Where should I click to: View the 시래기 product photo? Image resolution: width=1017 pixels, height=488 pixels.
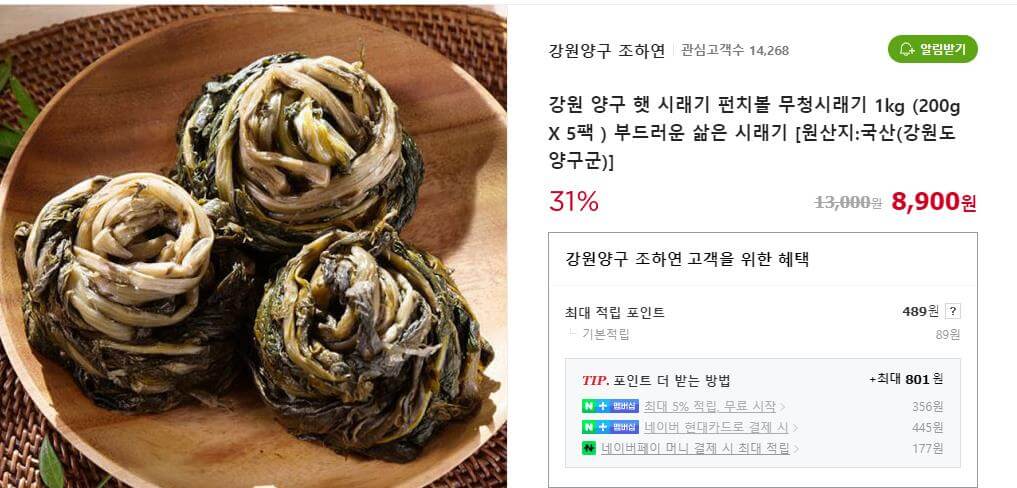click(253, 244)
